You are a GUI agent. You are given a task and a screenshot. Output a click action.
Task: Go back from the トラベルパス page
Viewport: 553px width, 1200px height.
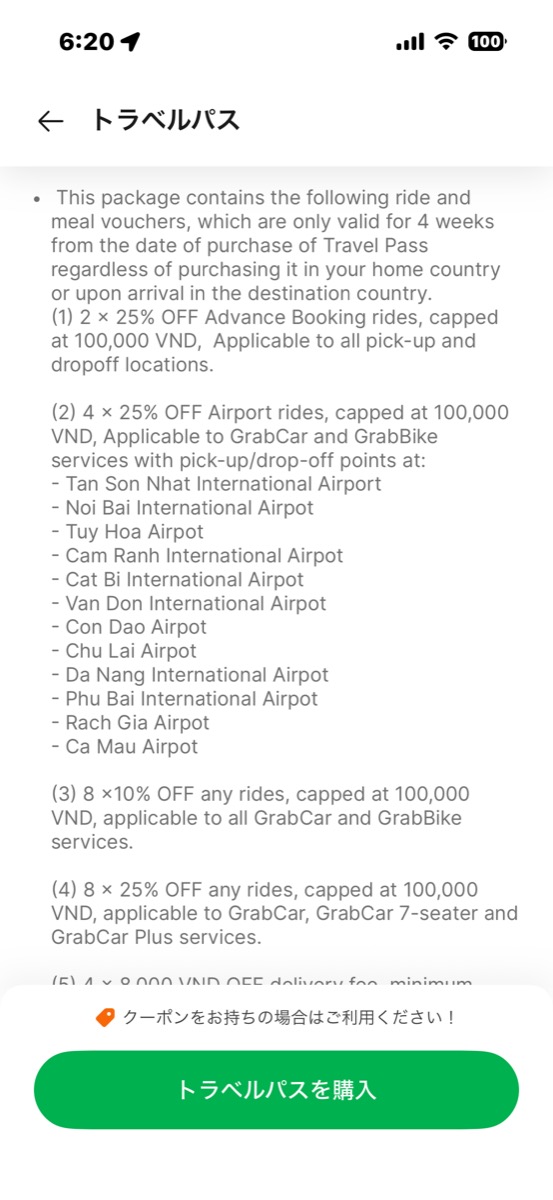click(50, 121)
